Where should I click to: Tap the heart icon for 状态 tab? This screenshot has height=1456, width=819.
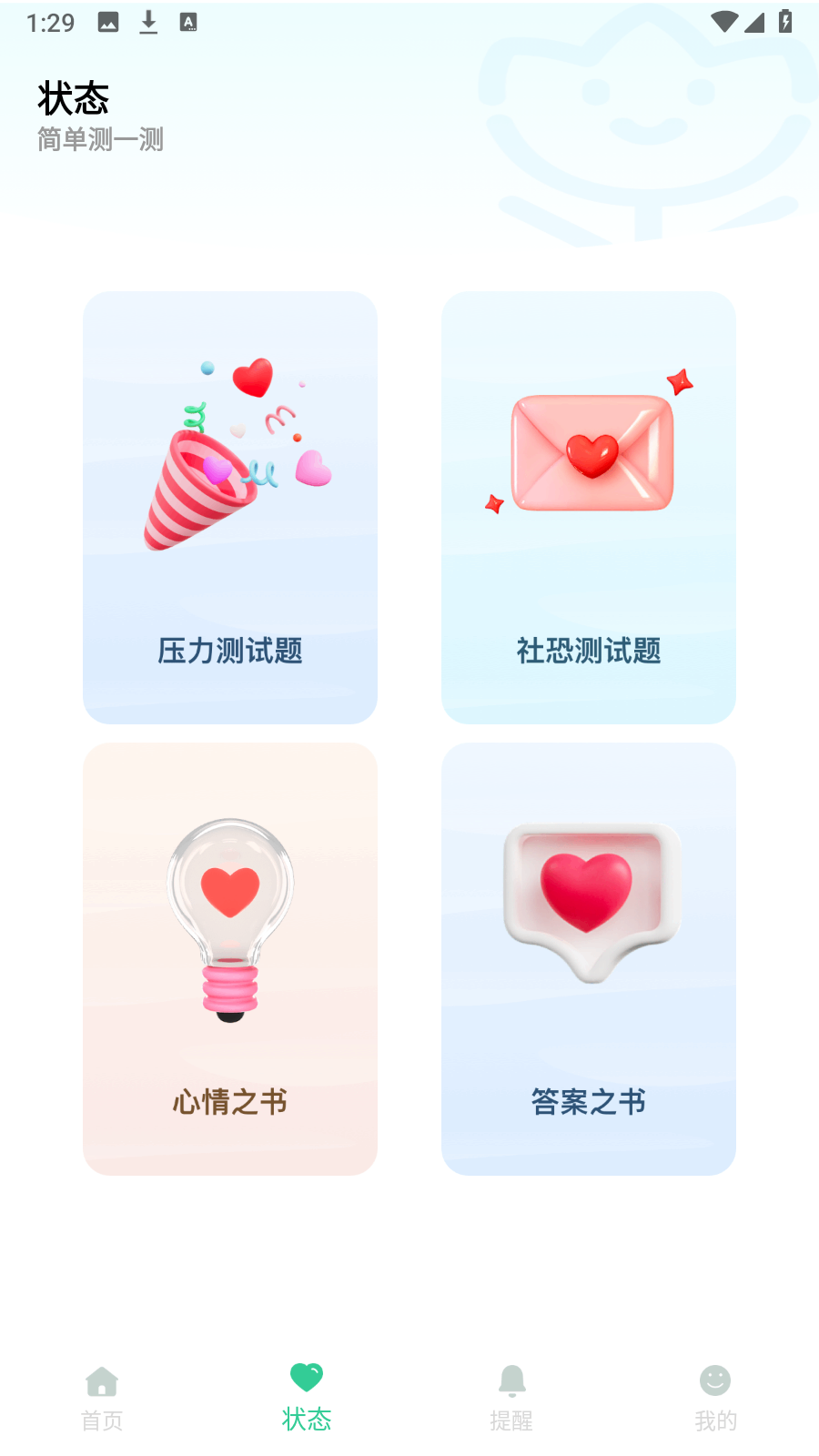point(307,1378)
